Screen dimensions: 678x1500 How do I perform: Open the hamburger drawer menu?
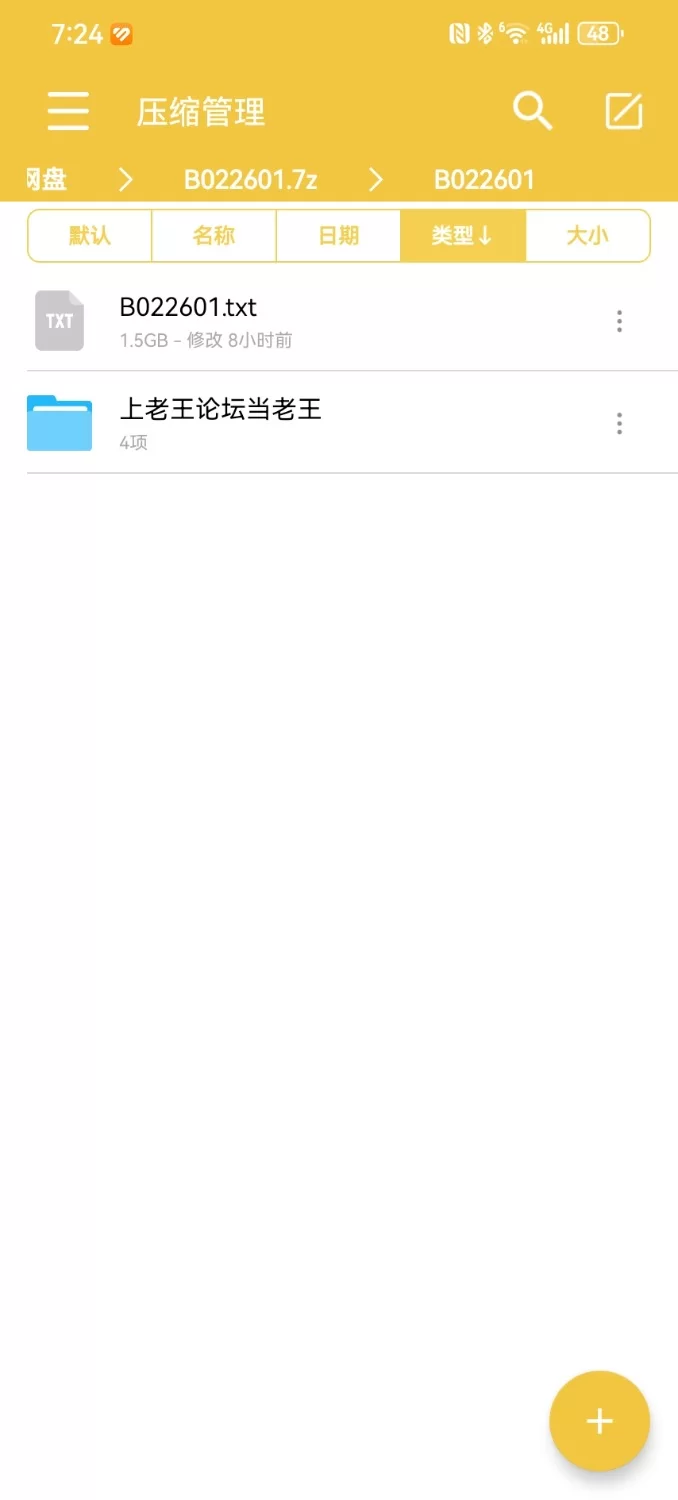point(68,111)
